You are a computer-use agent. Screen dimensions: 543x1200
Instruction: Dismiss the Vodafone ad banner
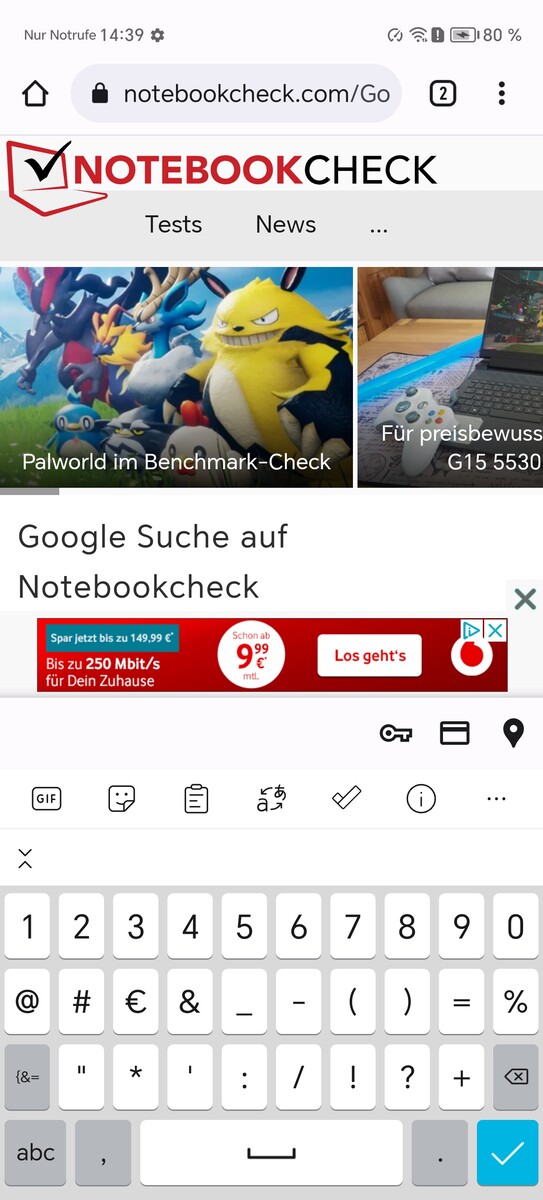coord(525,599)
